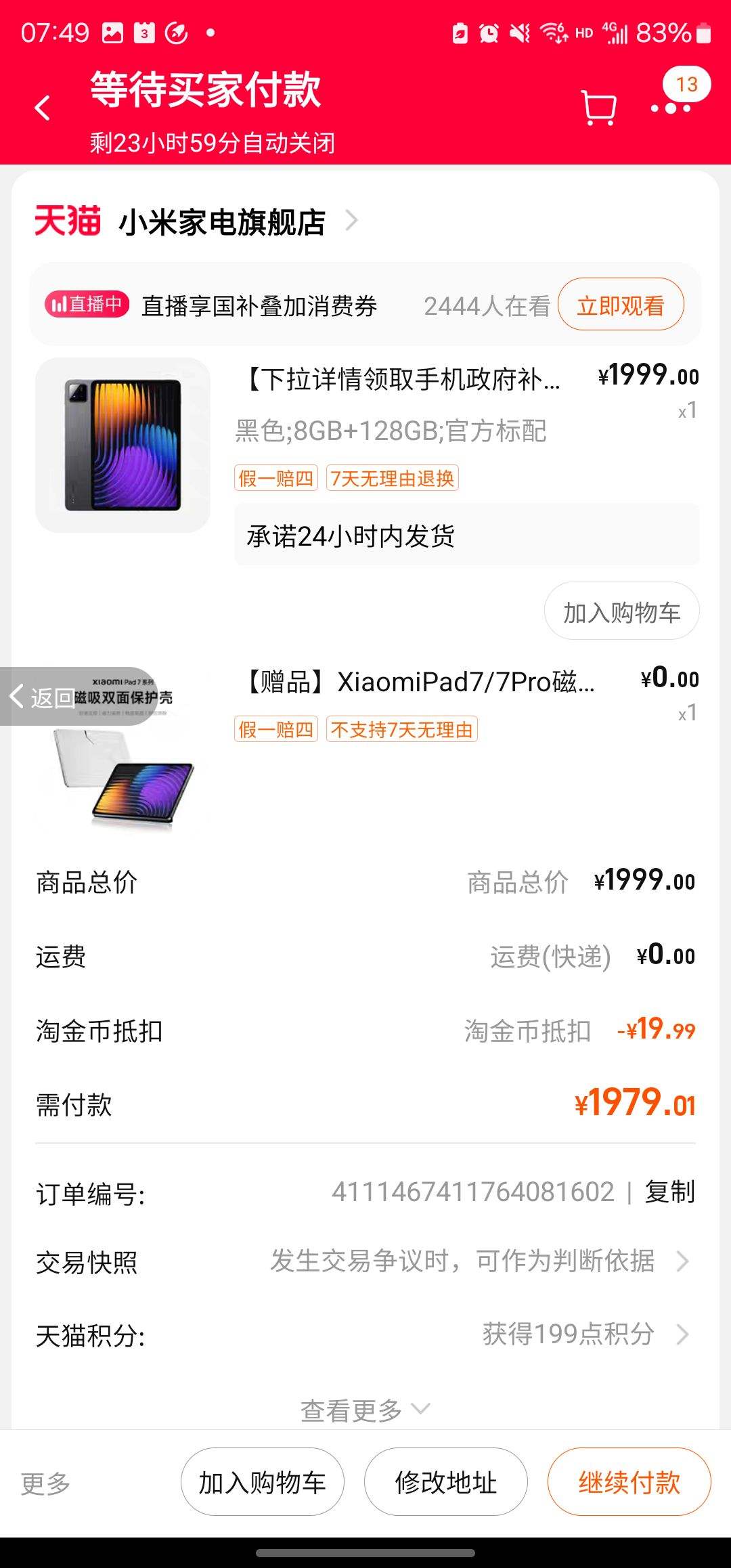Tap the back arrow in the header
Screen dimensions: 731x1568
click(43, 108)
